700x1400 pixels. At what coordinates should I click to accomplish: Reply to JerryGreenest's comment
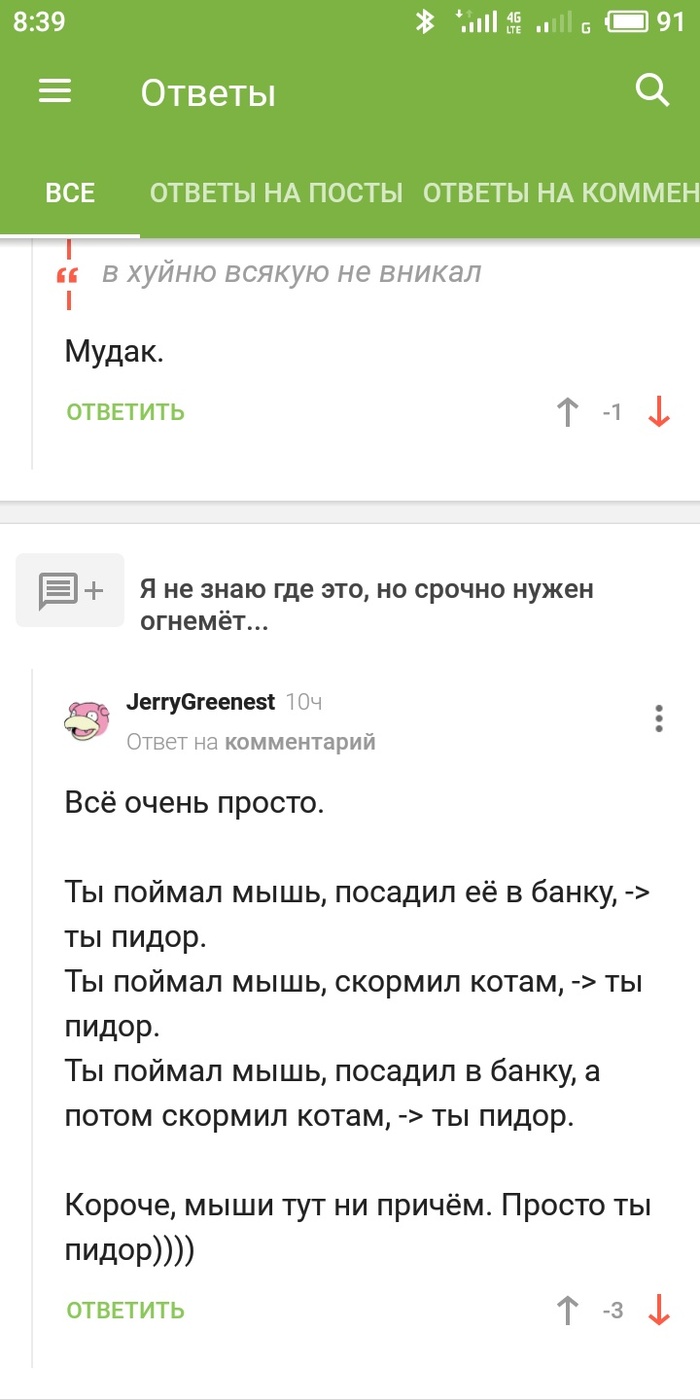coord(126,1310)
